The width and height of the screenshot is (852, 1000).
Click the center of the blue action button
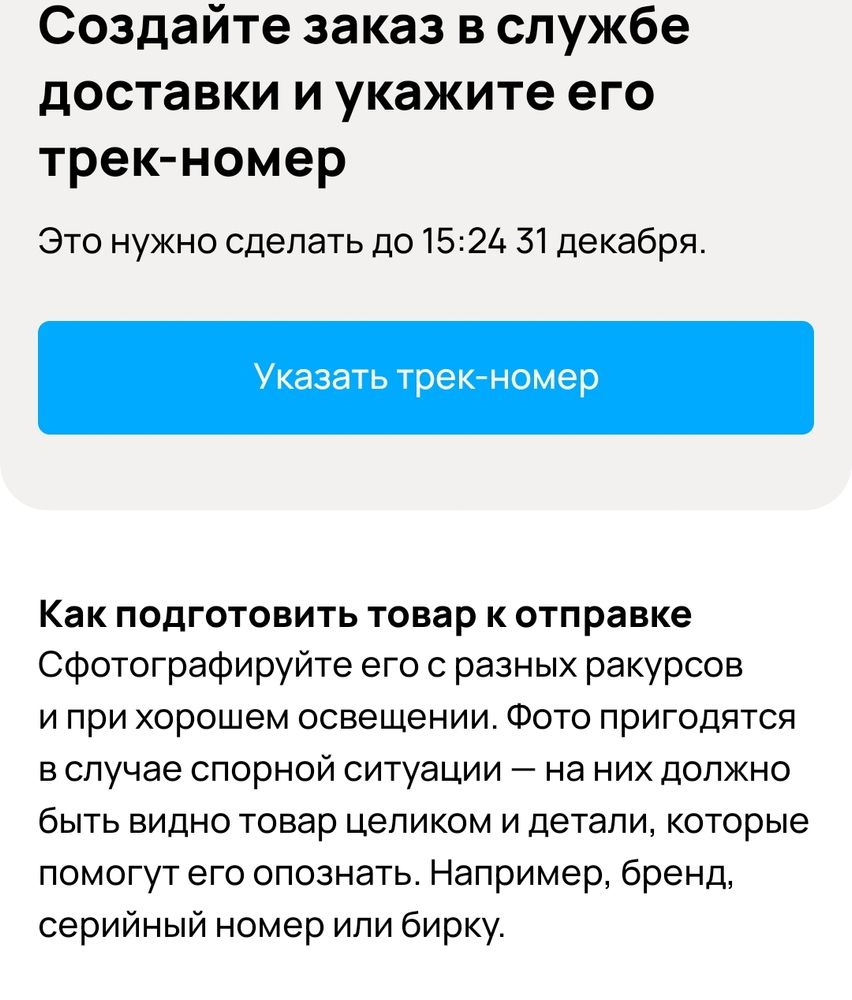[x=425, y=377]
